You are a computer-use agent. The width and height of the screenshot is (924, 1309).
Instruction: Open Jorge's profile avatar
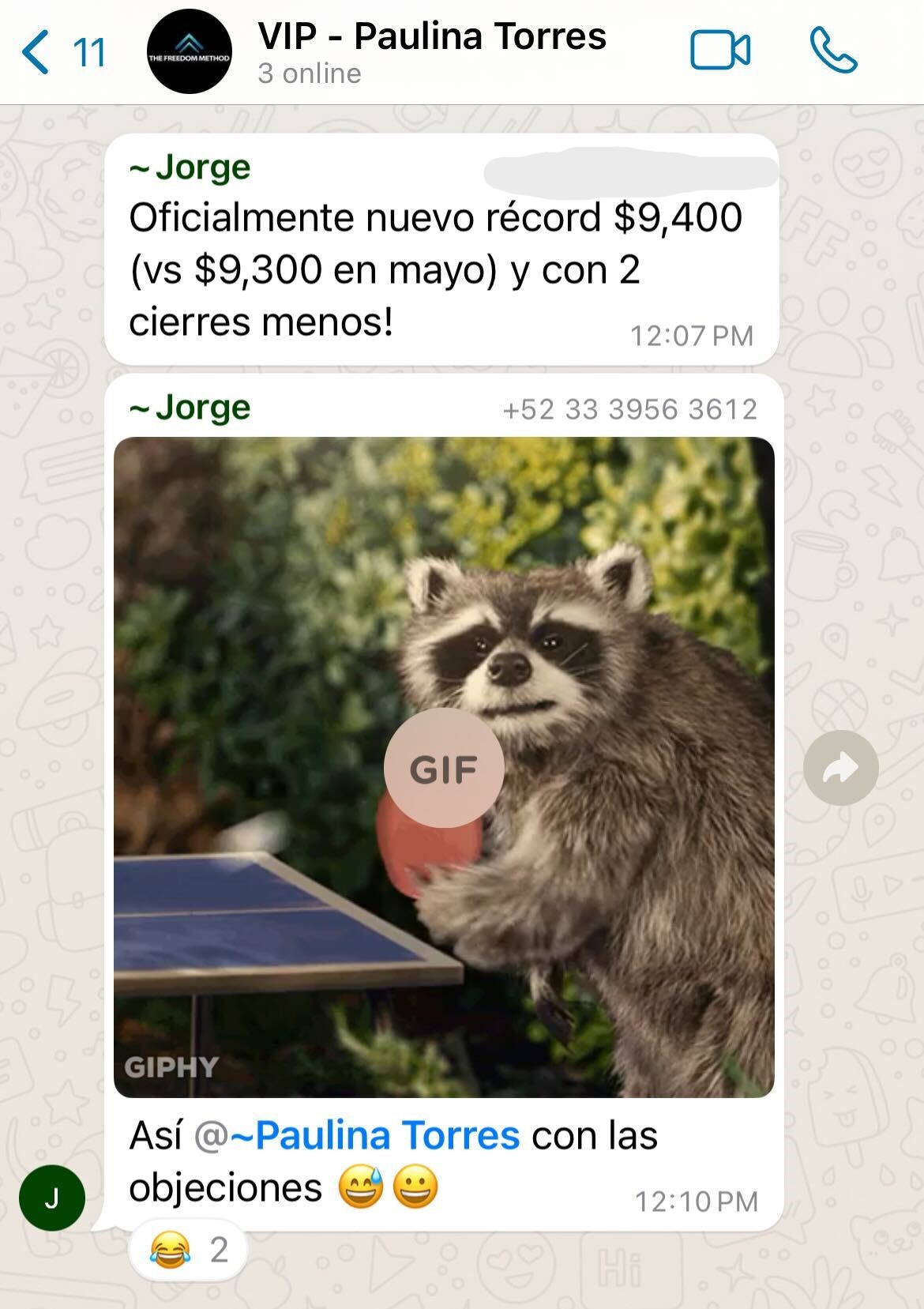(x=52, y=1198)
